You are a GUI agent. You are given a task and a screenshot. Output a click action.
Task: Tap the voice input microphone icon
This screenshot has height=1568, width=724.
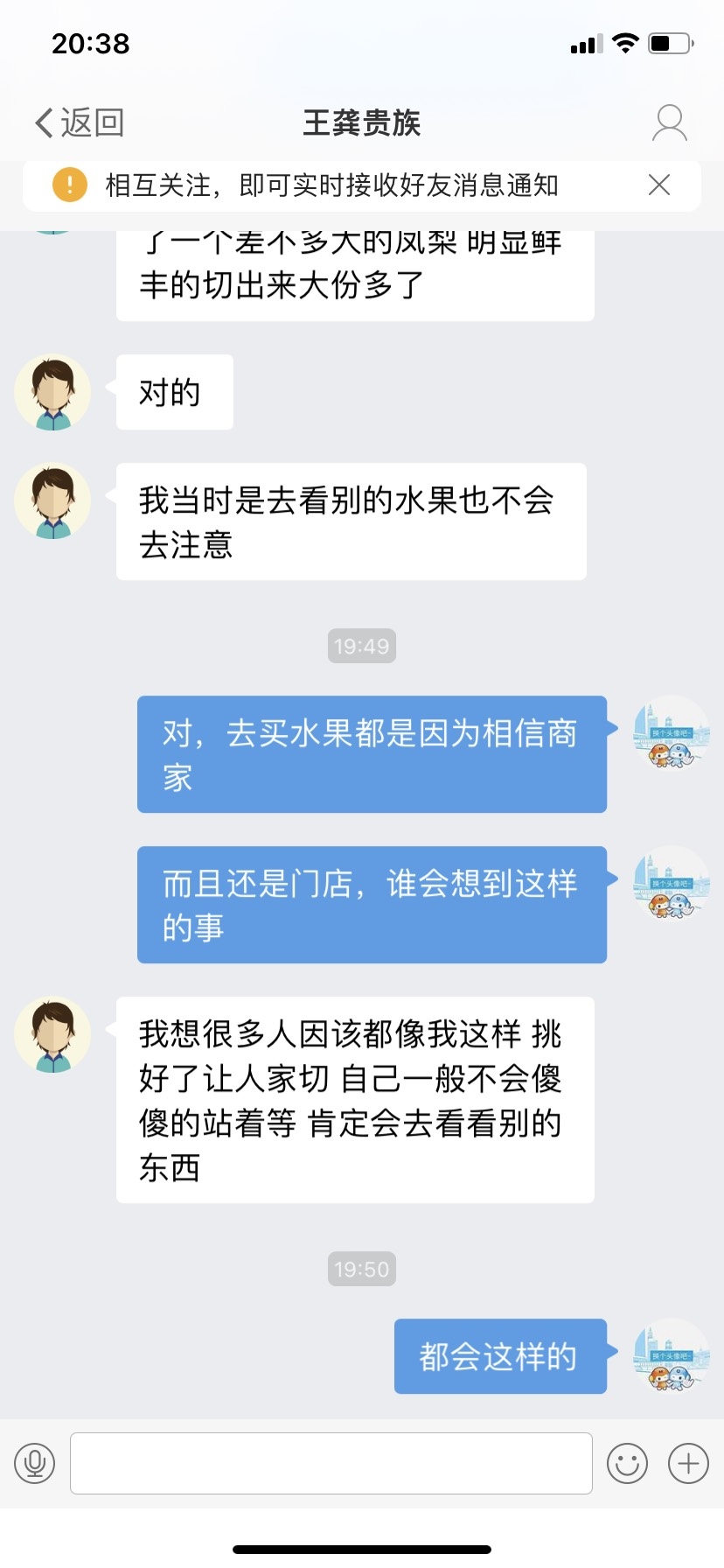point(35,1462)
